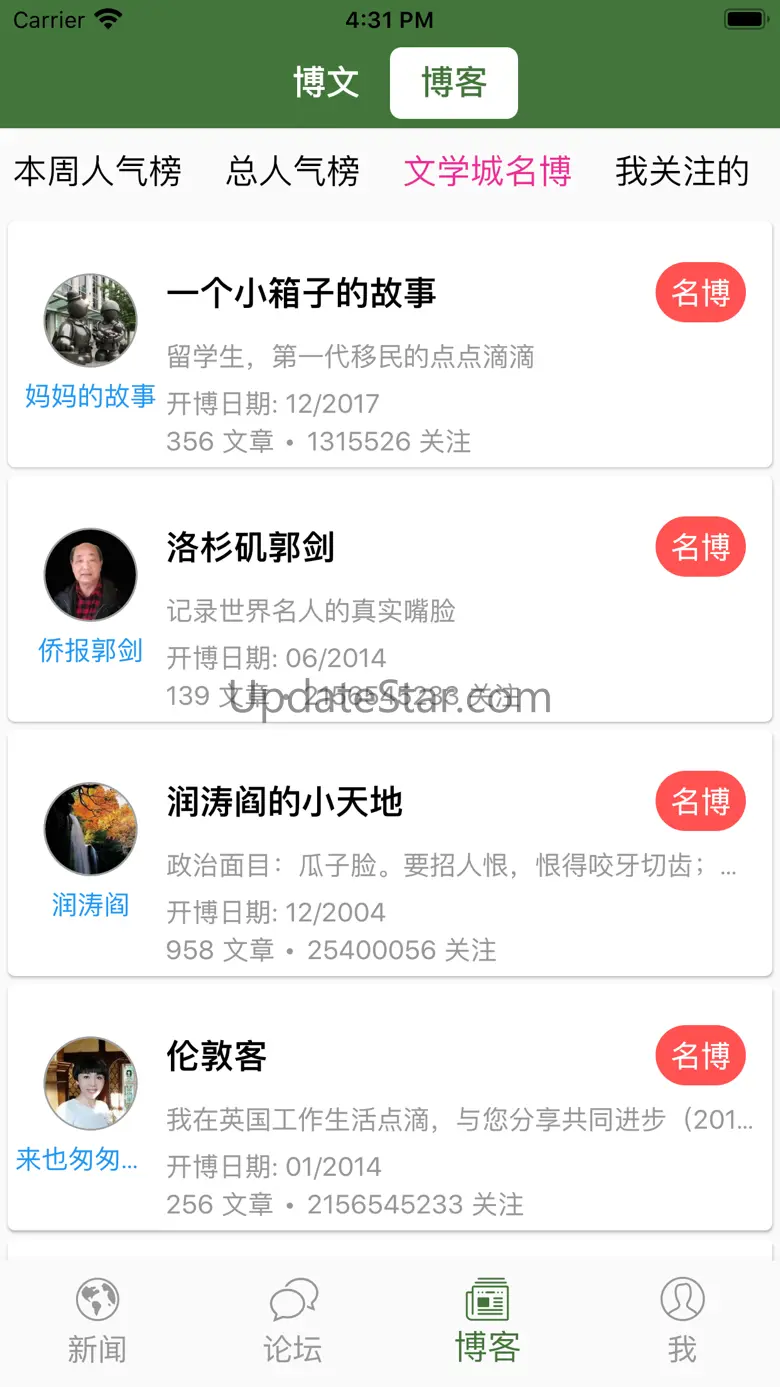
Task: Tap the 博客 bottom tab
Action: [x=487, y=1320]
